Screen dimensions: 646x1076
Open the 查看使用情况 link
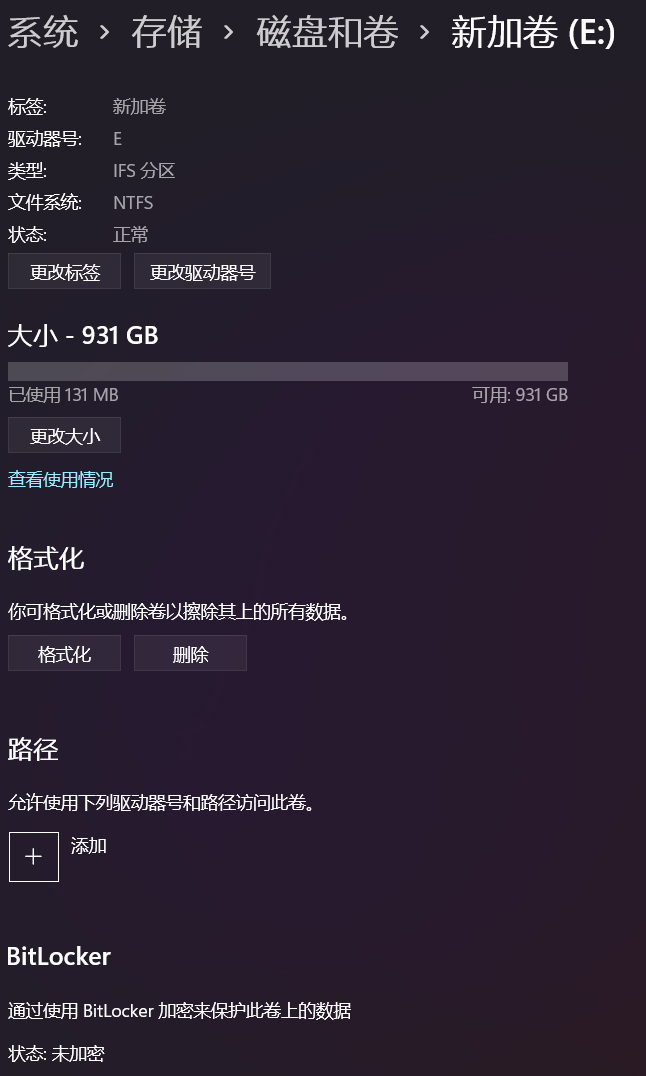click(x=61, y=480)
